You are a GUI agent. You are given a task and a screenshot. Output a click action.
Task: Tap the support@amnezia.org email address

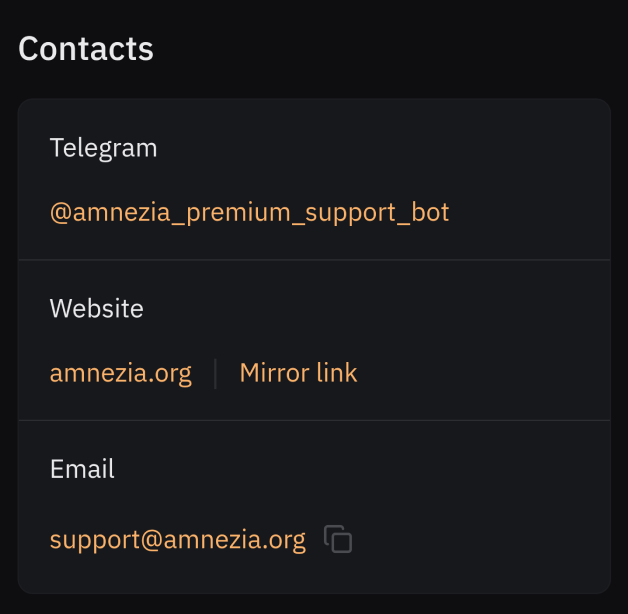177,540
